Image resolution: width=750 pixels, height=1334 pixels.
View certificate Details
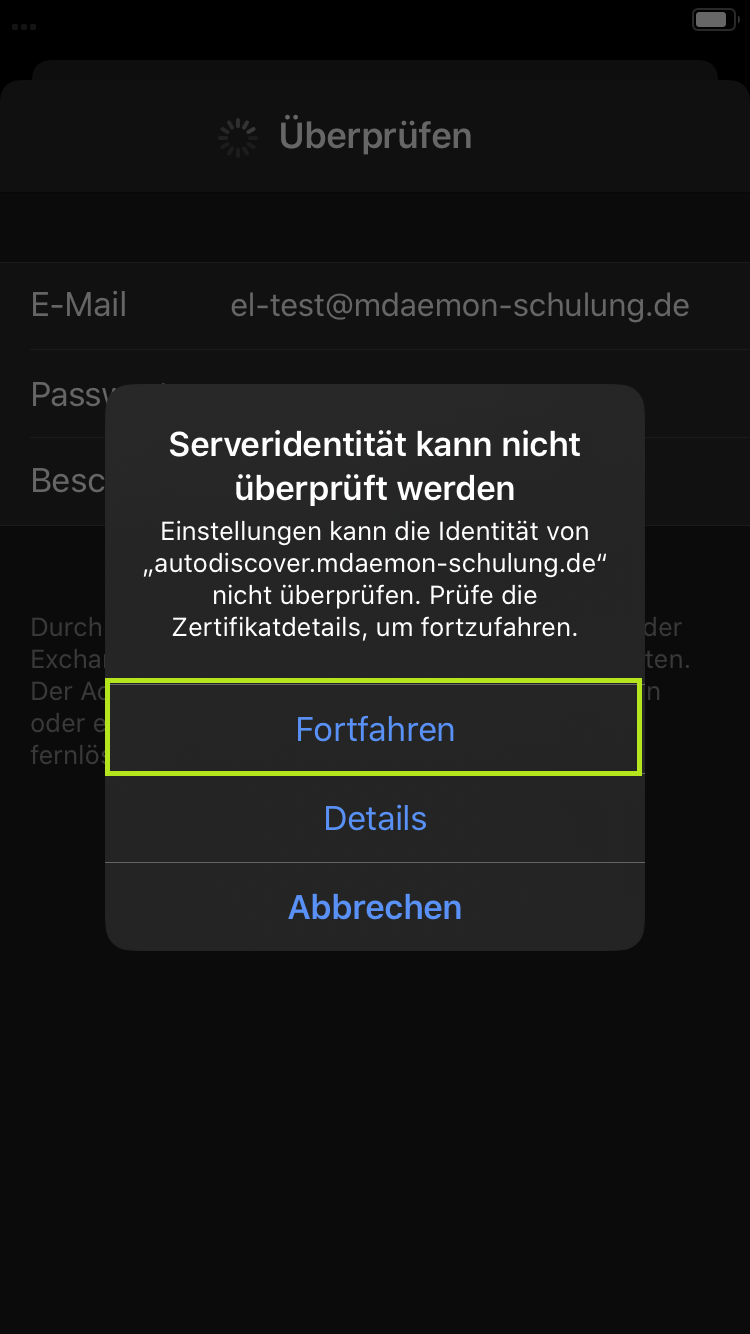click(374, 818)
